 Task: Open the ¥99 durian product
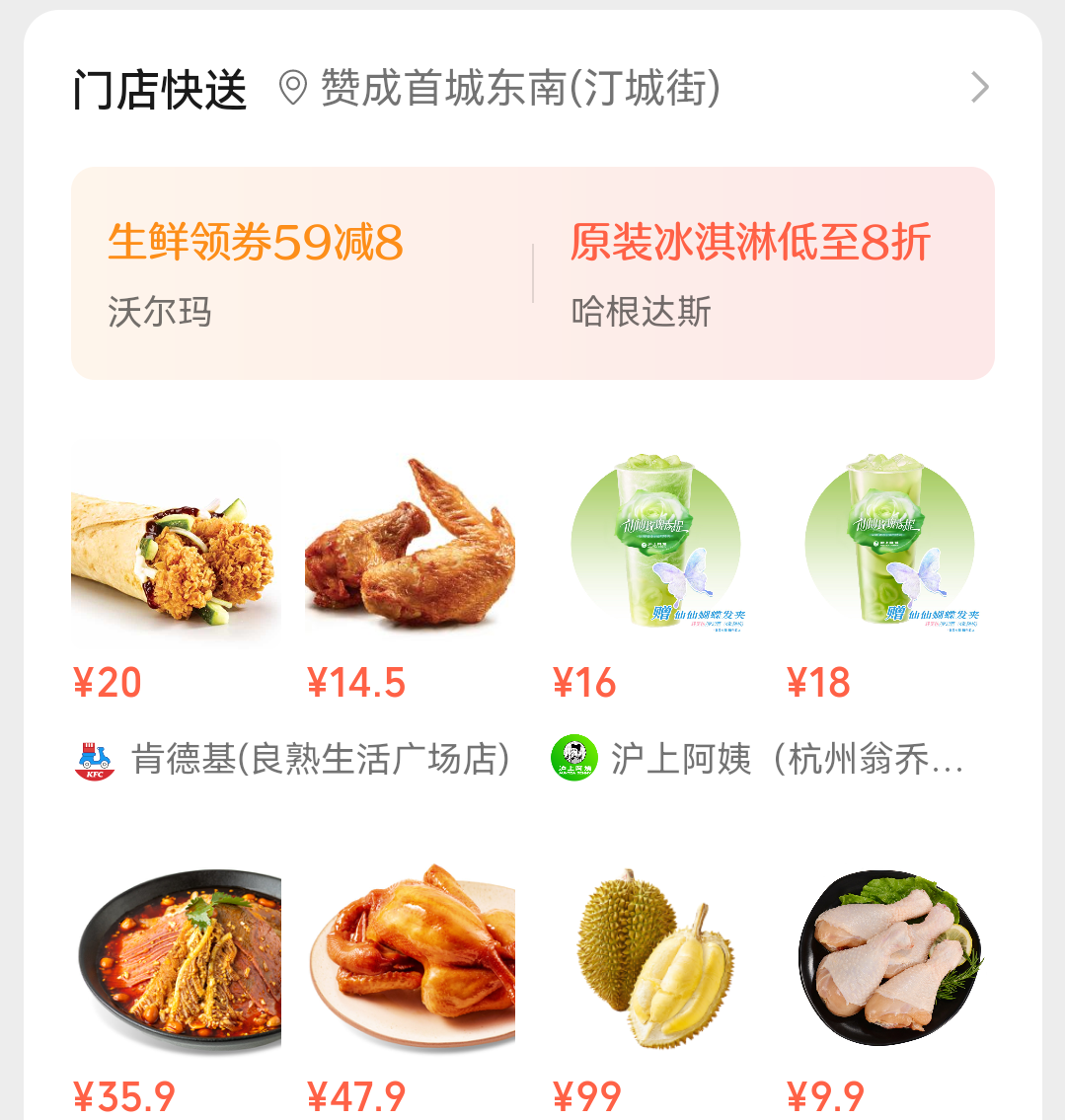pyautogui.click(x=656, y=957)
